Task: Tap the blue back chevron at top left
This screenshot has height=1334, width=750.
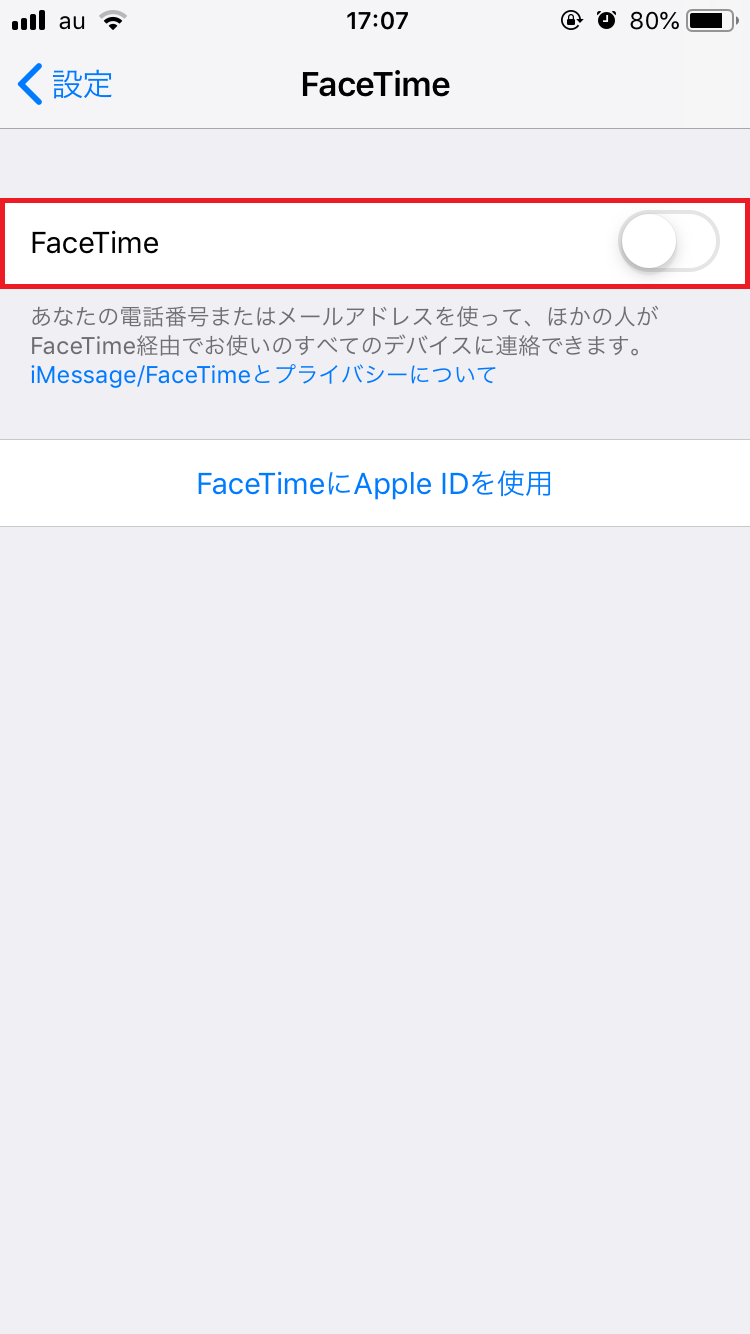Action: 28,85
